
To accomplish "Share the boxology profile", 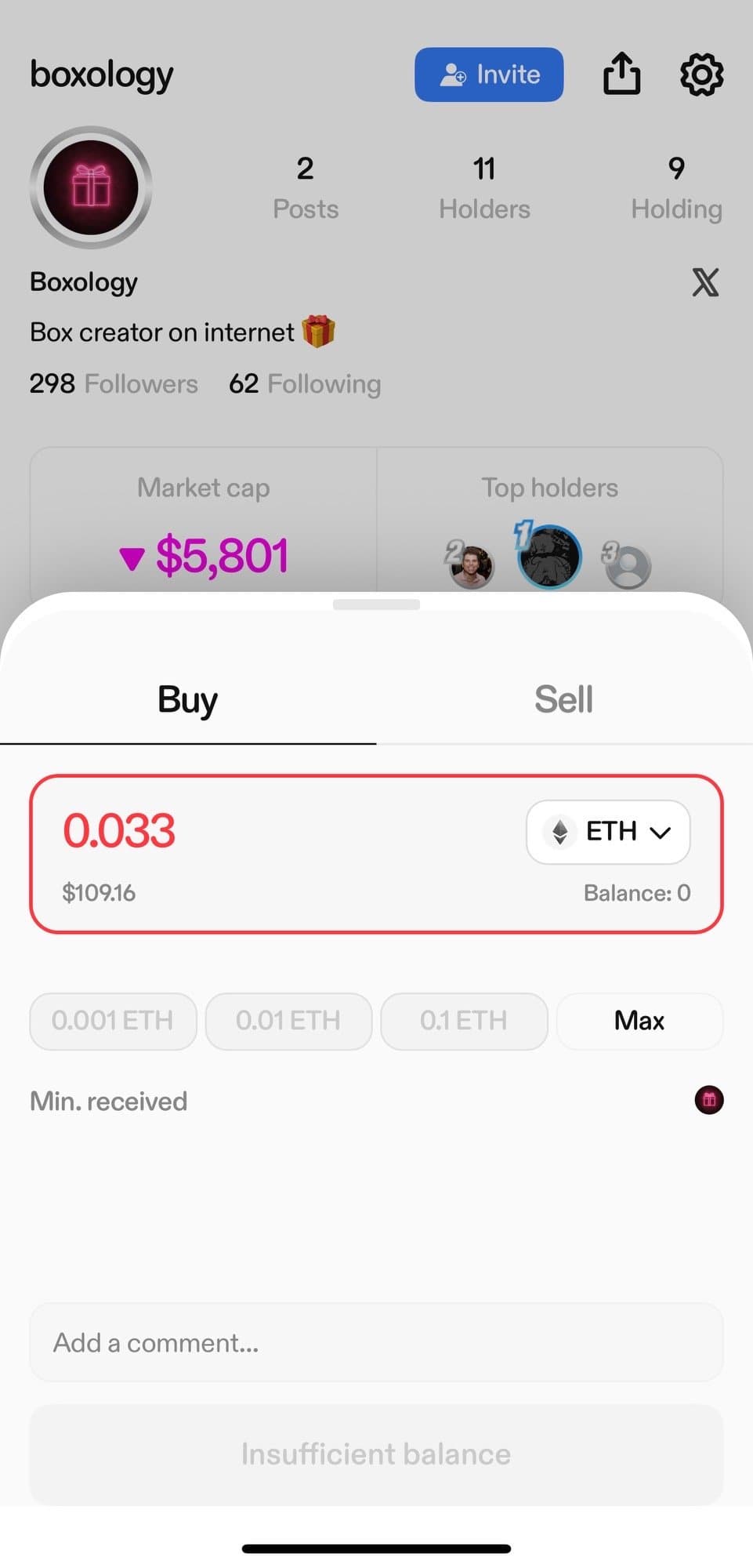I will (x=621, y=74).
